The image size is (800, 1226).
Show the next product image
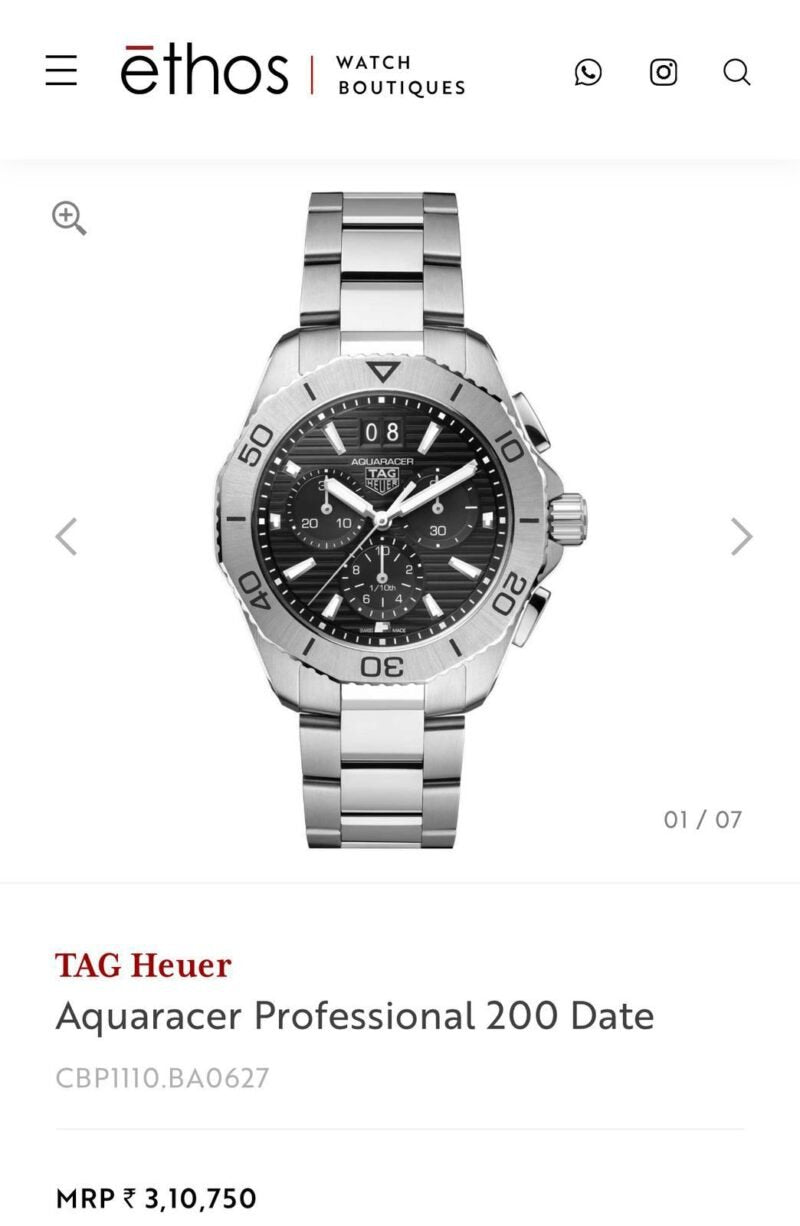741,537
